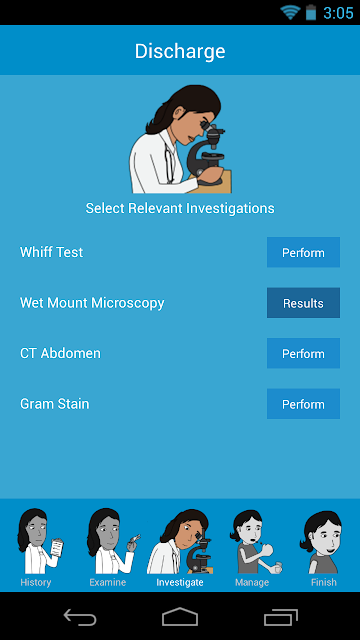
Task: Perform the Whiff Test
Action: click(303, 252)
